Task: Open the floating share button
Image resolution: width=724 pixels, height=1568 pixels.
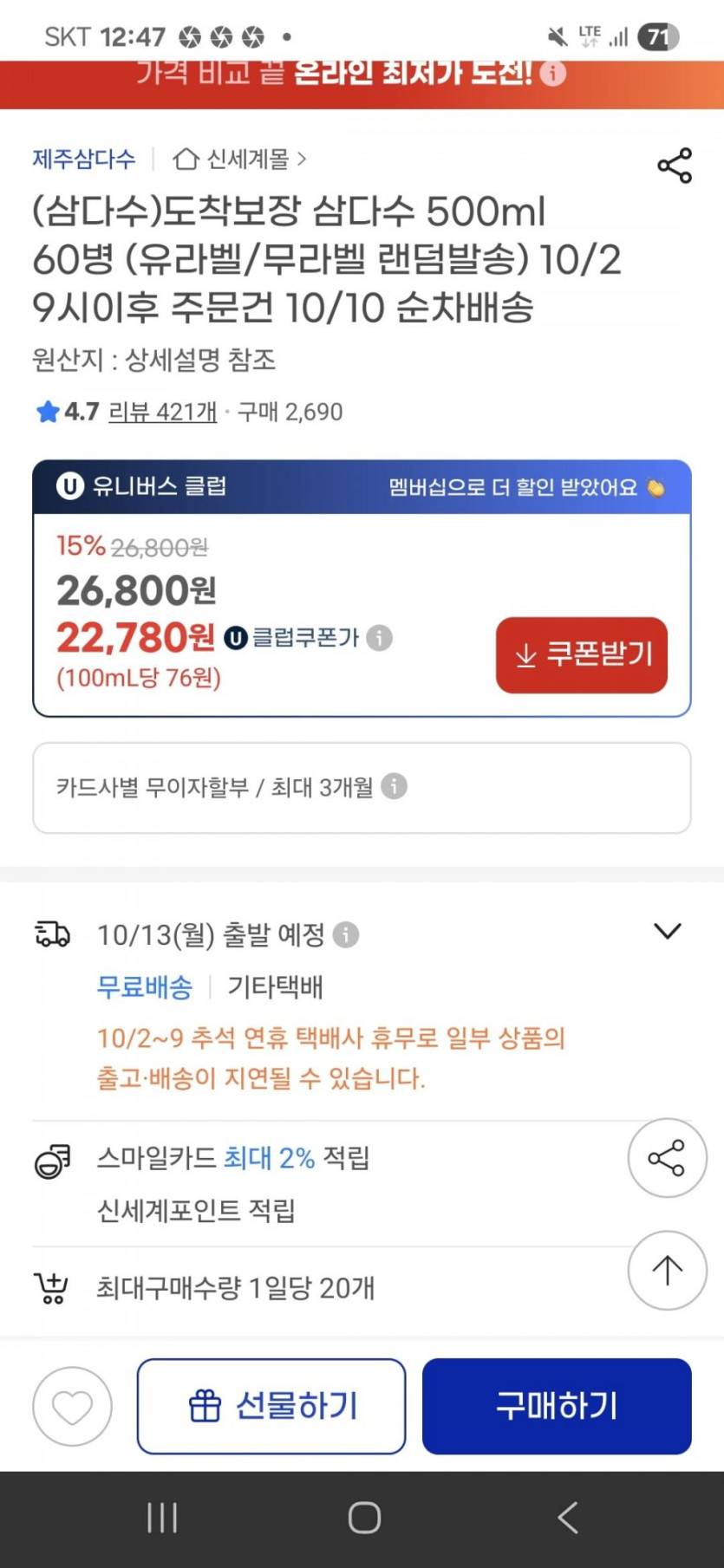Action: tap(667, 1158)
